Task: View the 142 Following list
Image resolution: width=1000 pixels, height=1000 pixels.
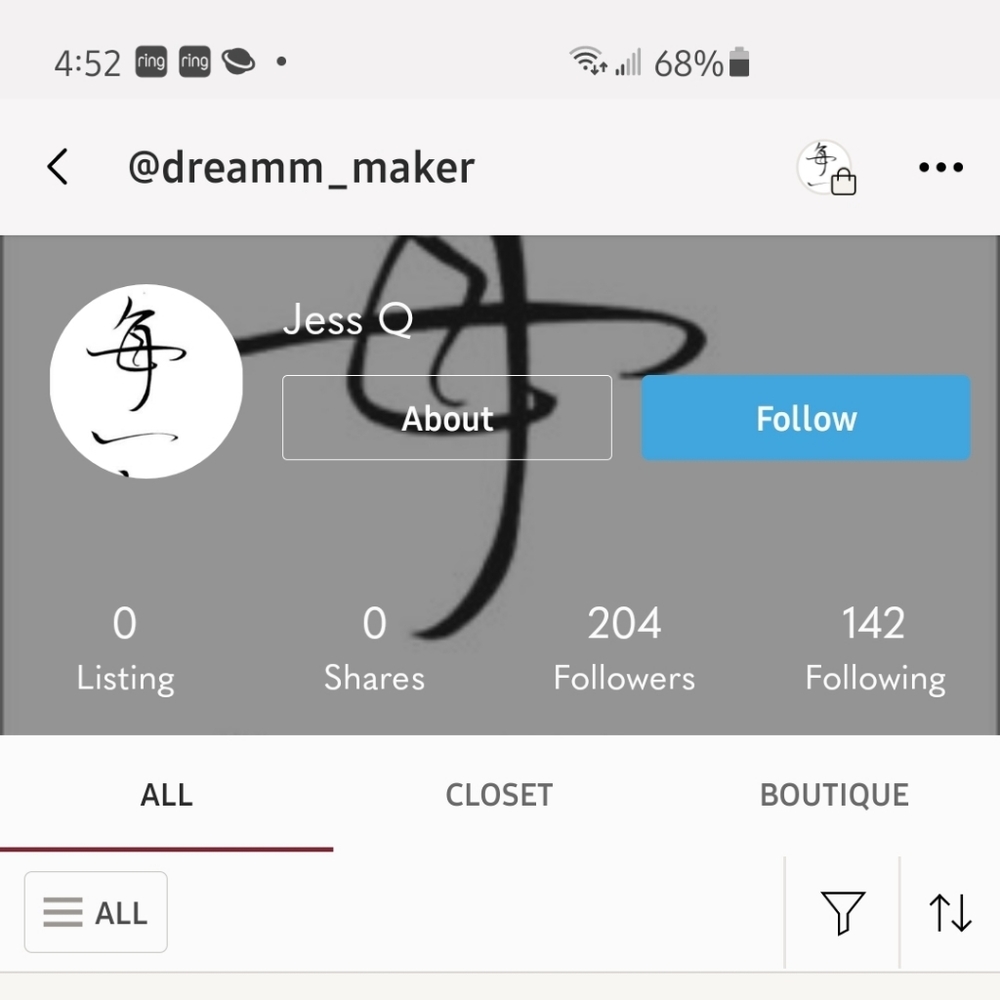Action: point(875,650)
